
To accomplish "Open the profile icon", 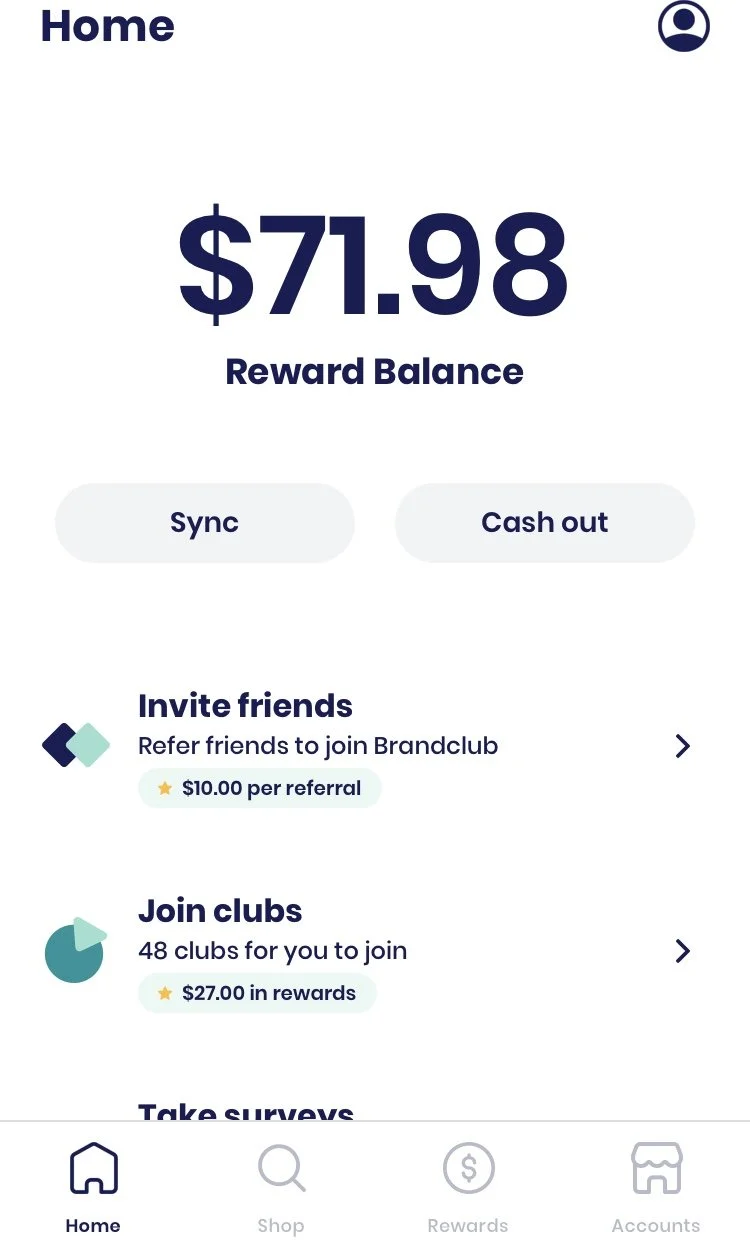I will (683, 26).
